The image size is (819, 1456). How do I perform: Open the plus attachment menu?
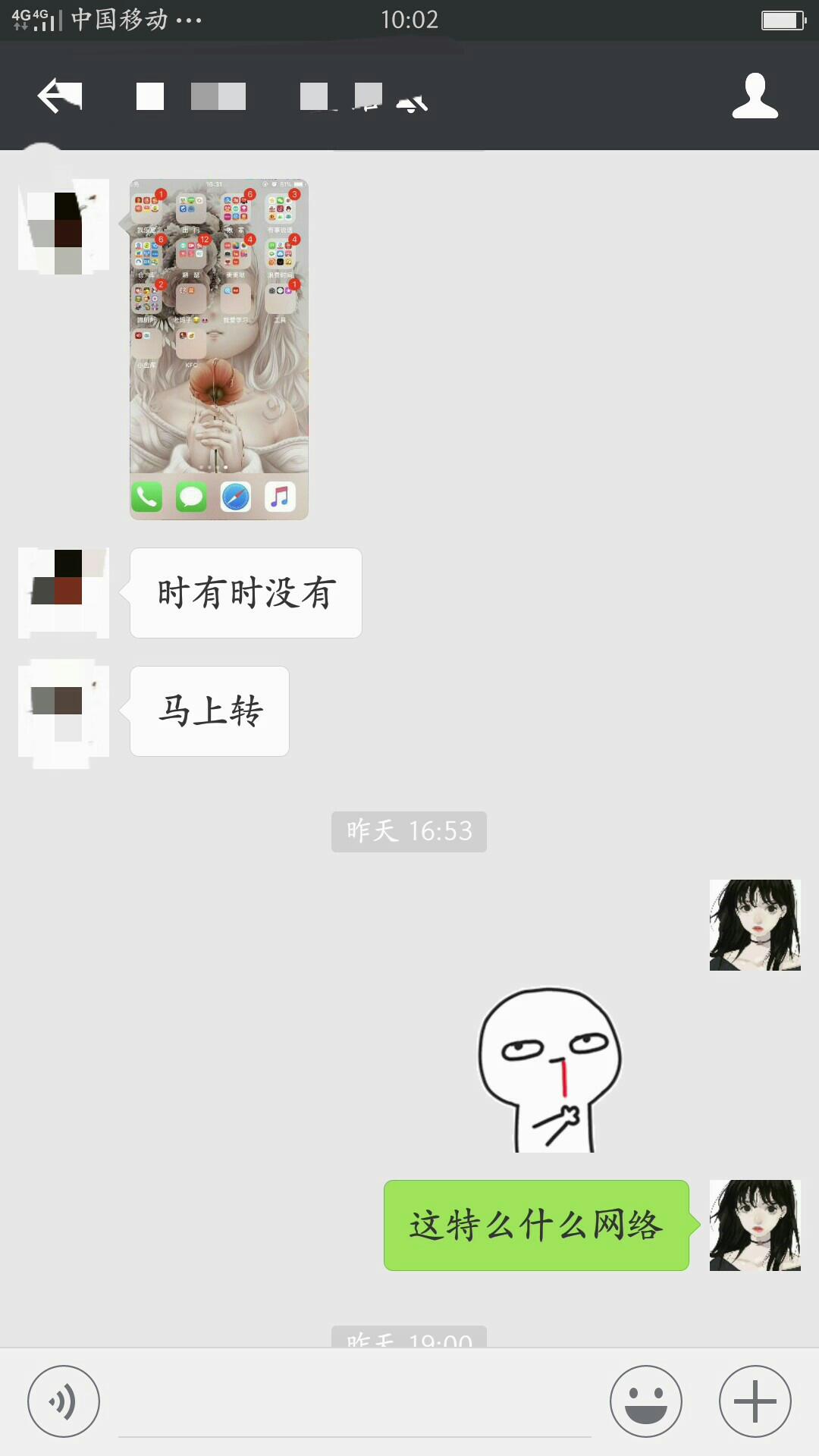[x=755, y=1401]
